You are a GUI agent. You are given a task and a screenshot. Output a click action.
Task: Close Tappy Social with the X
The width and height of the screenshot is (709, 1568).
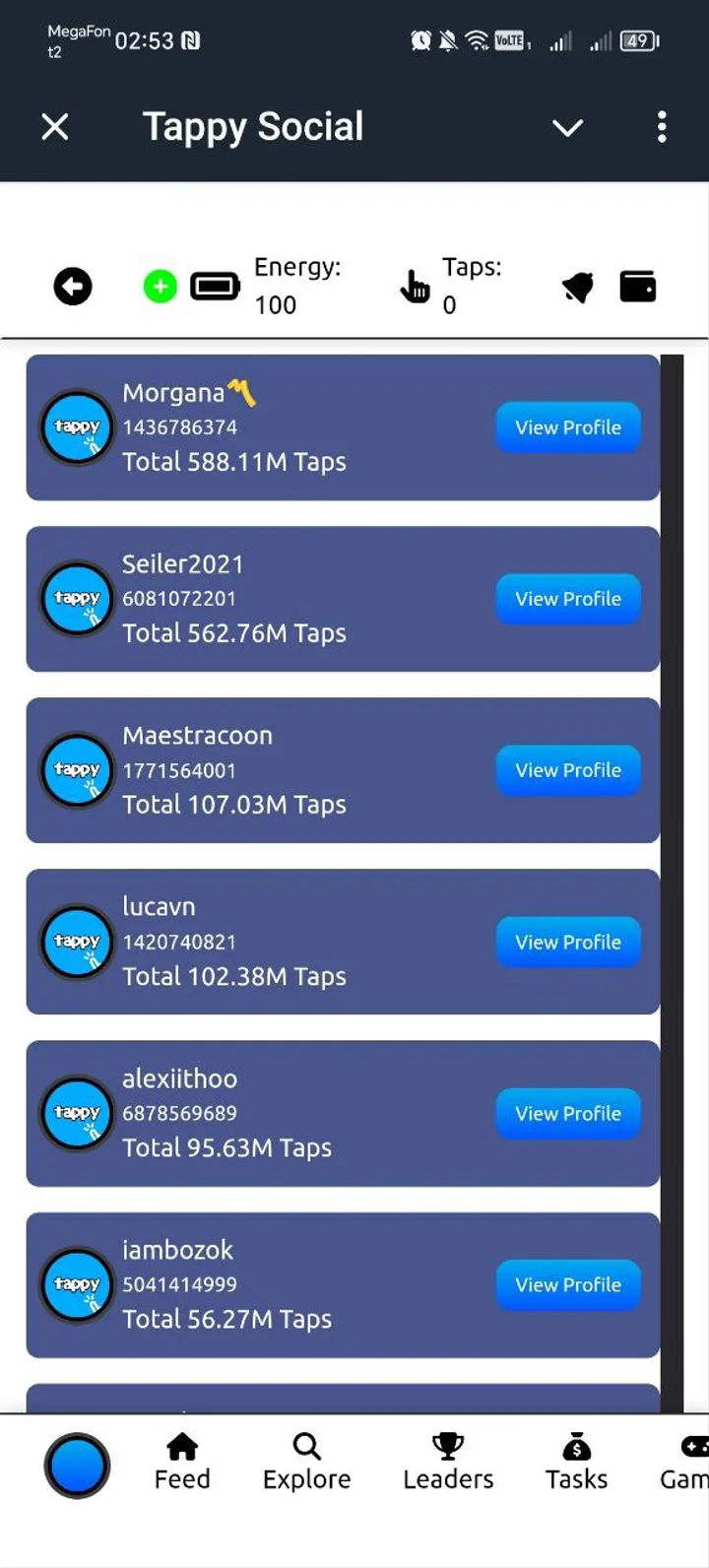pyautogui.click(x=55, y=126)
